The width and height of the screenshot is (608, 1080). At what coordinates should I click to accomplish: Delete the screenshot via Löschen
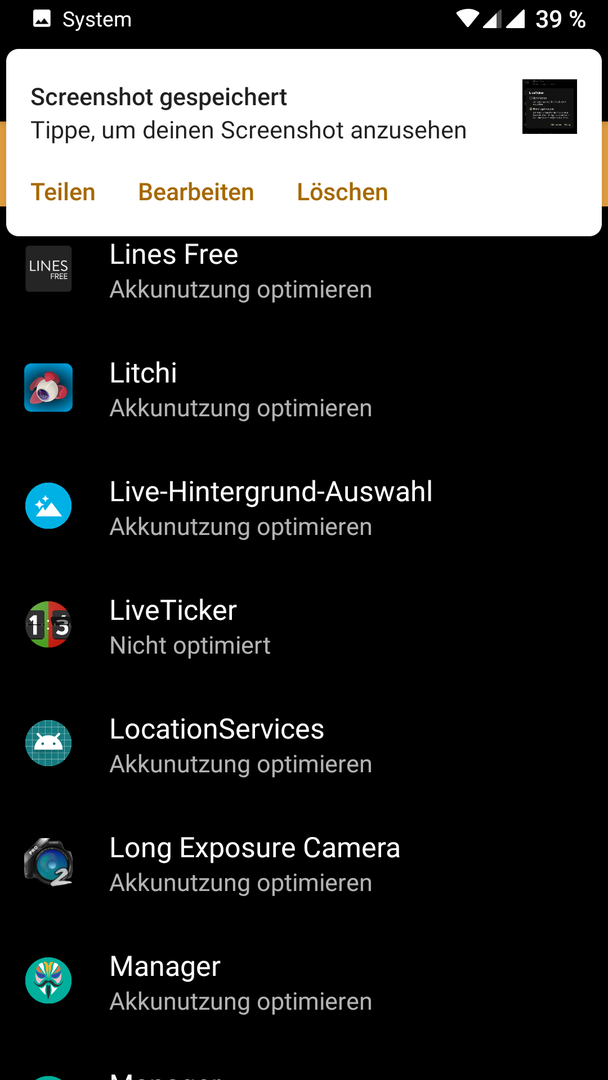coord(342,191)
